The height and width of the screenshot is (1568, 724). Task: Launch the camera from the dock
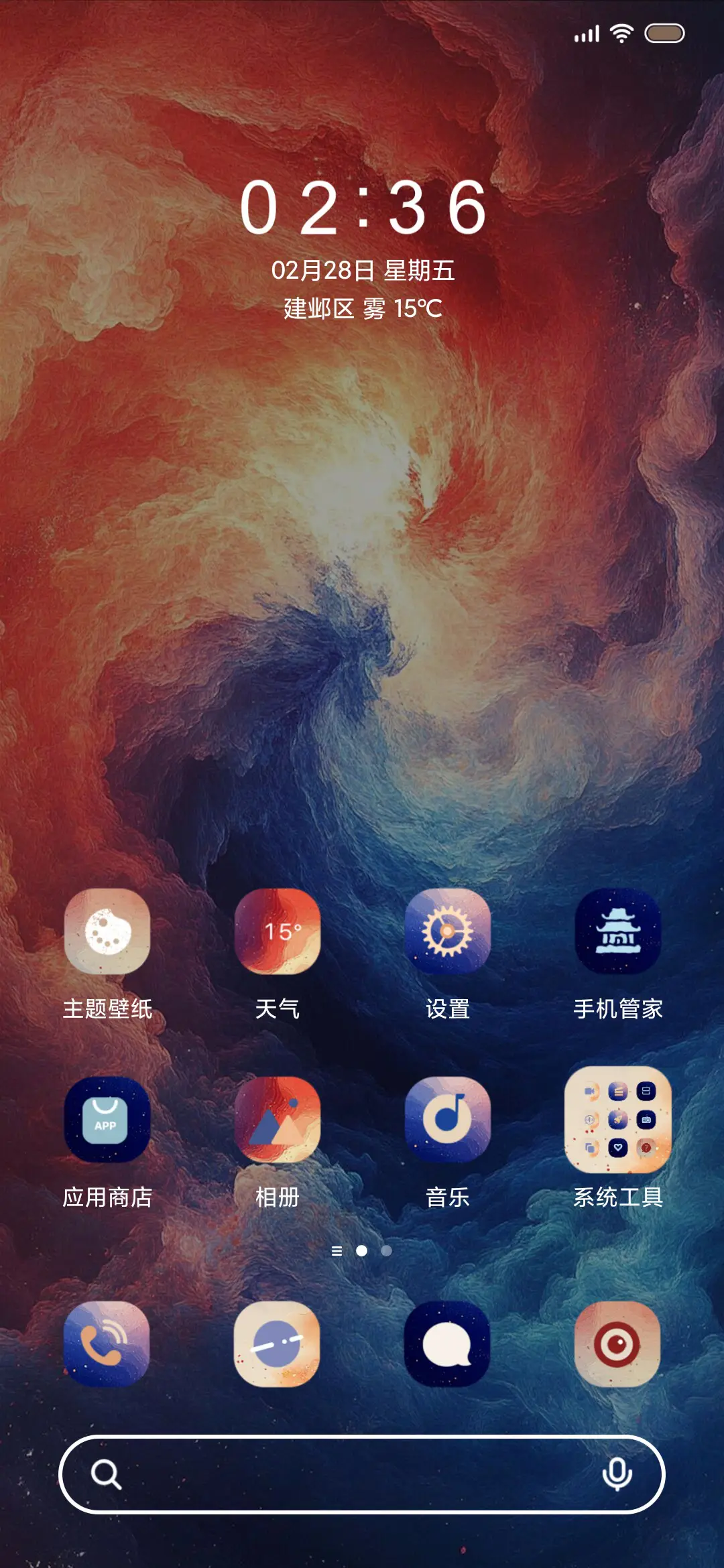coord(618,1344)
